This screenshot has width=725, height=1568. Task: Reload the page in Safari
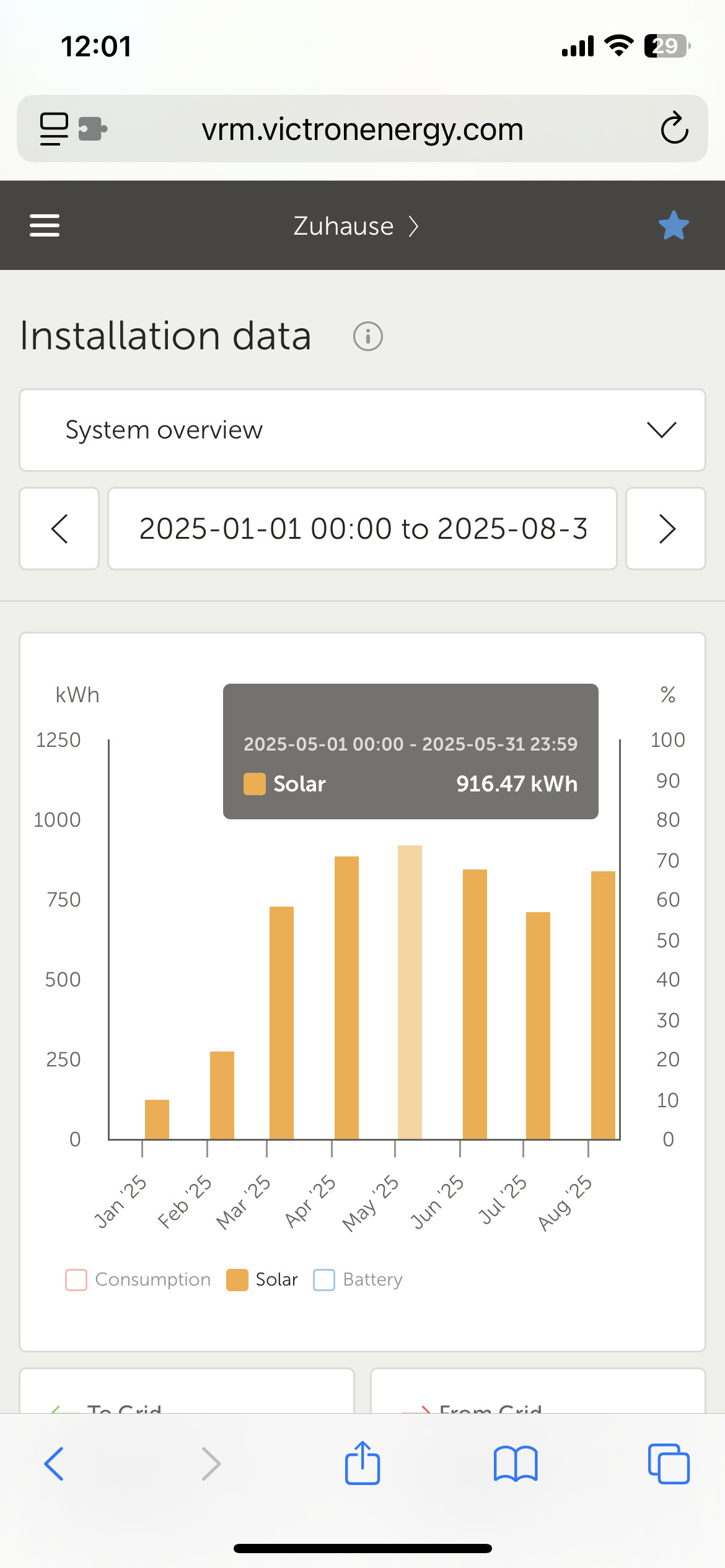click(674, 128)
